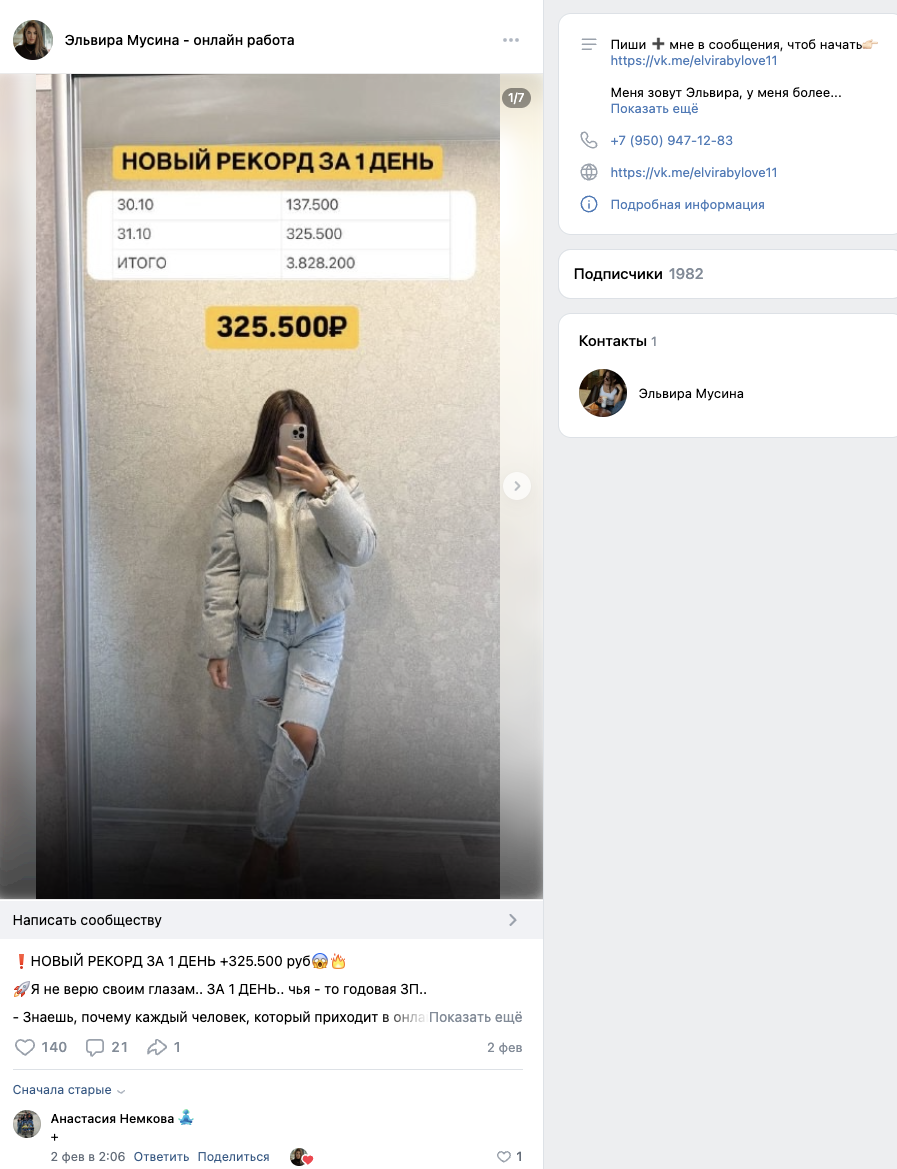Open the post's 21 comments
Viewport: 897px width, 1169px height.
click(x=107, y=1047)
